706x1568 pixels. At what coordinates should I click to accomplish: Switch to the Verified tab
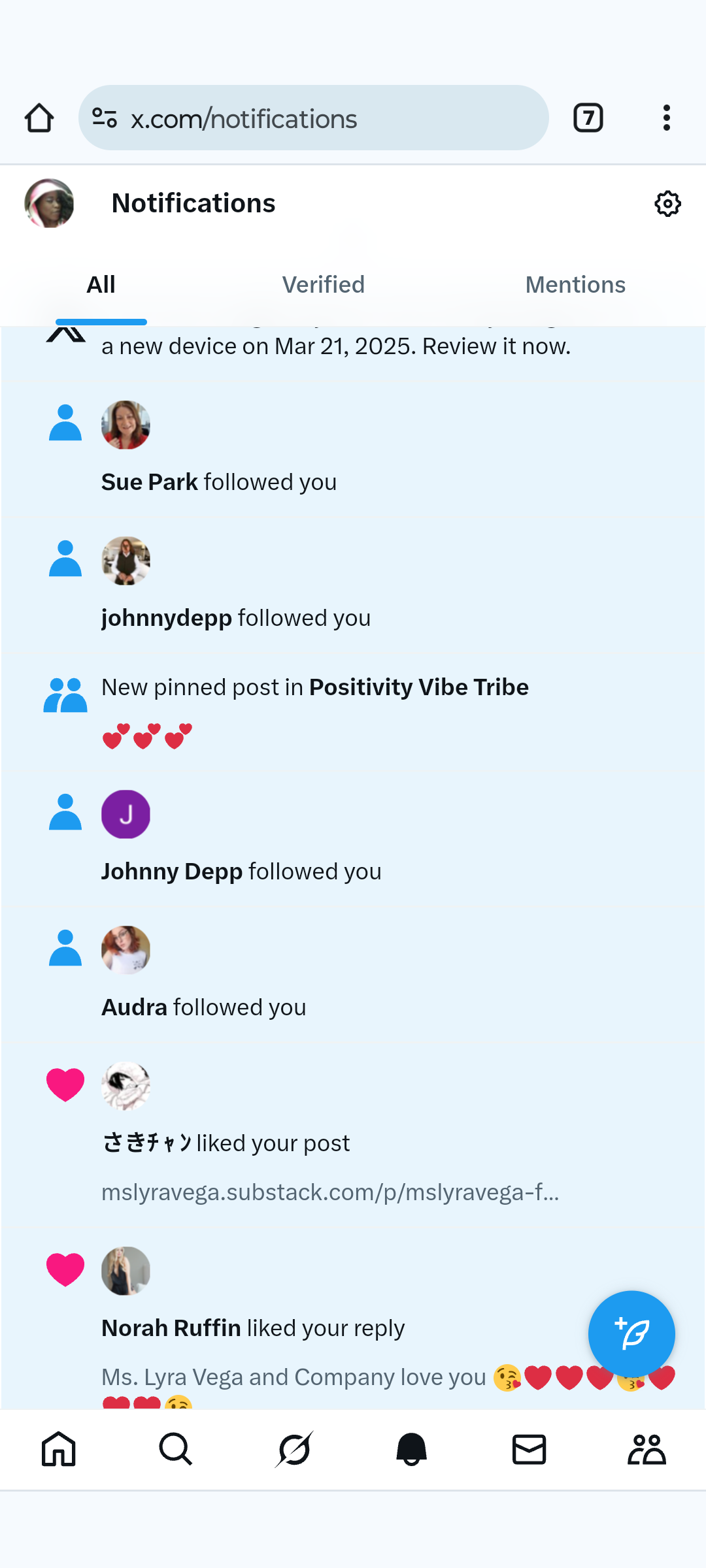323,285
